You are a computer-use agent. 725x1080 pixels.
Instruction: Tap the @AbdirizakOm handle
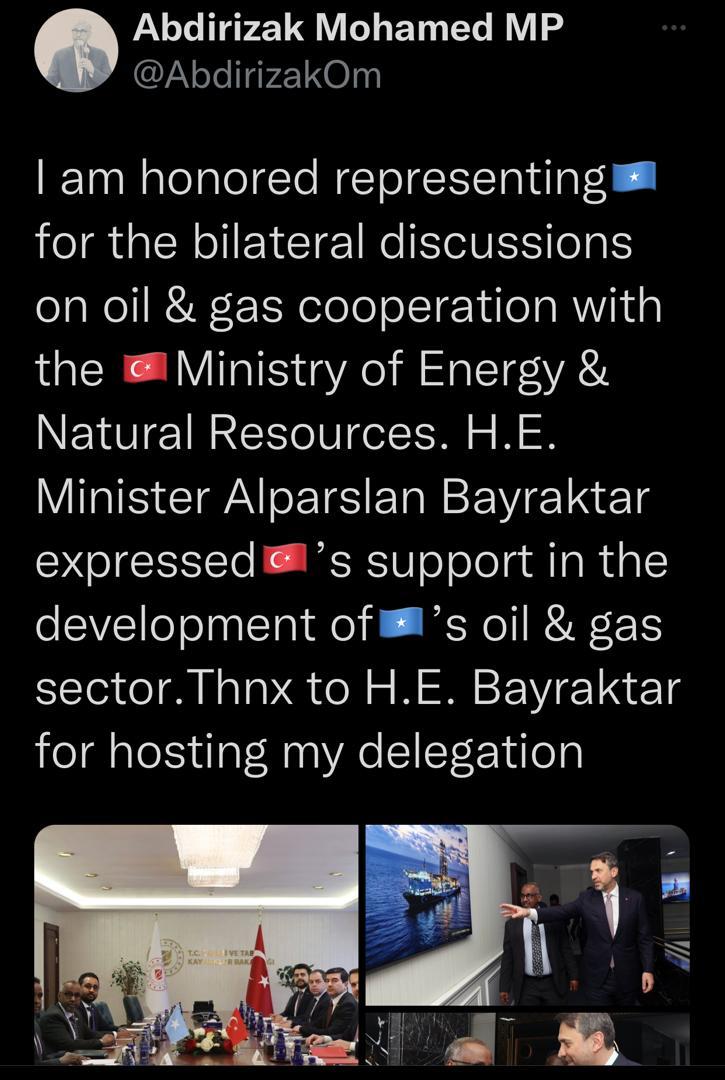click(x=257, y=75)
